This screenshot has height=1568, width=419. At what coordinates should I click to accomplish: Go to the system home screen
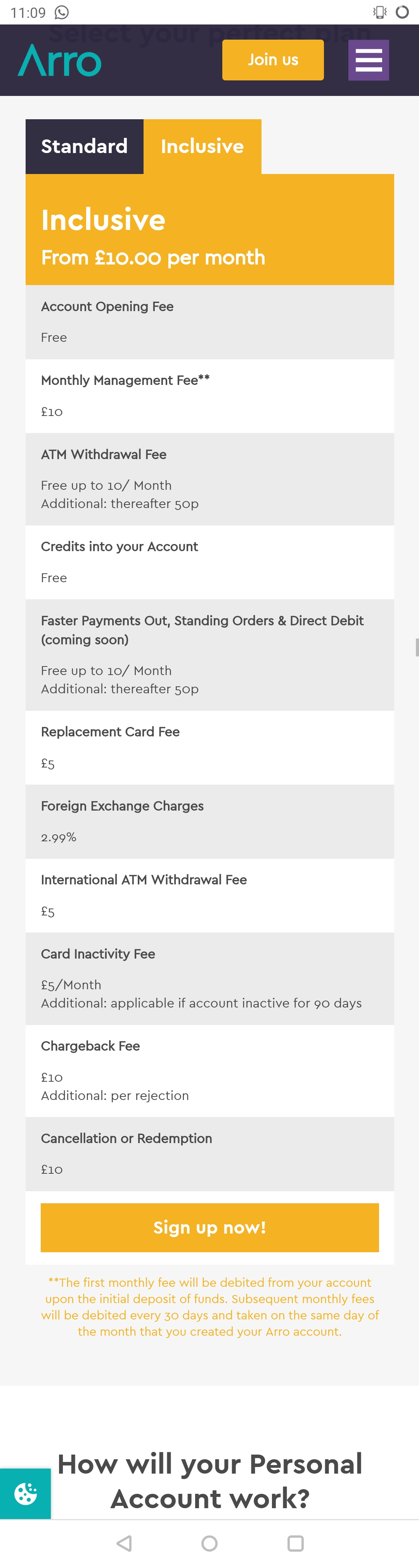209,1543
